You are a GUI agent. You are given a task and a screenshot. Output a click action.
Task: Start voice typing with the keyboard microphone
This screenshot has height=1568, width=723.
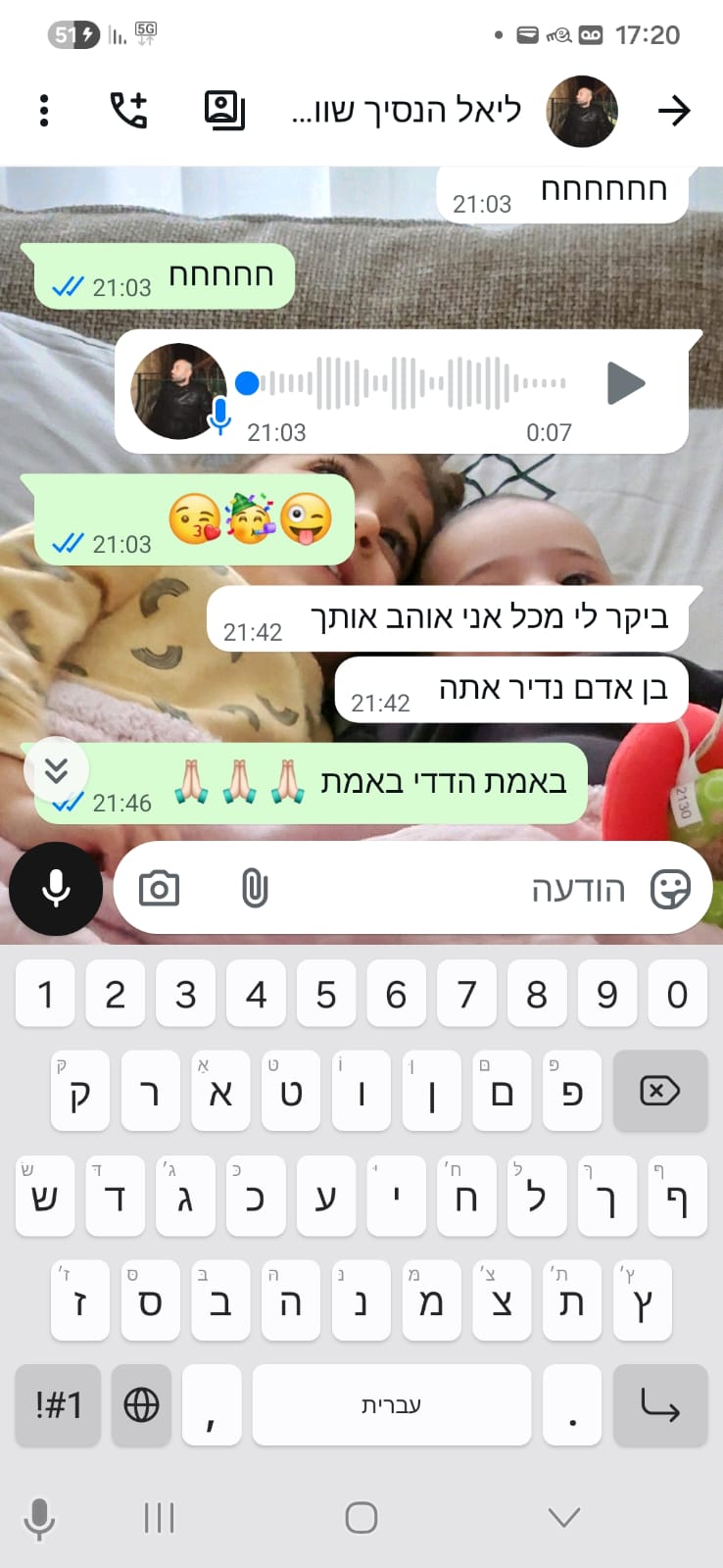click(x=39, y=1518)
